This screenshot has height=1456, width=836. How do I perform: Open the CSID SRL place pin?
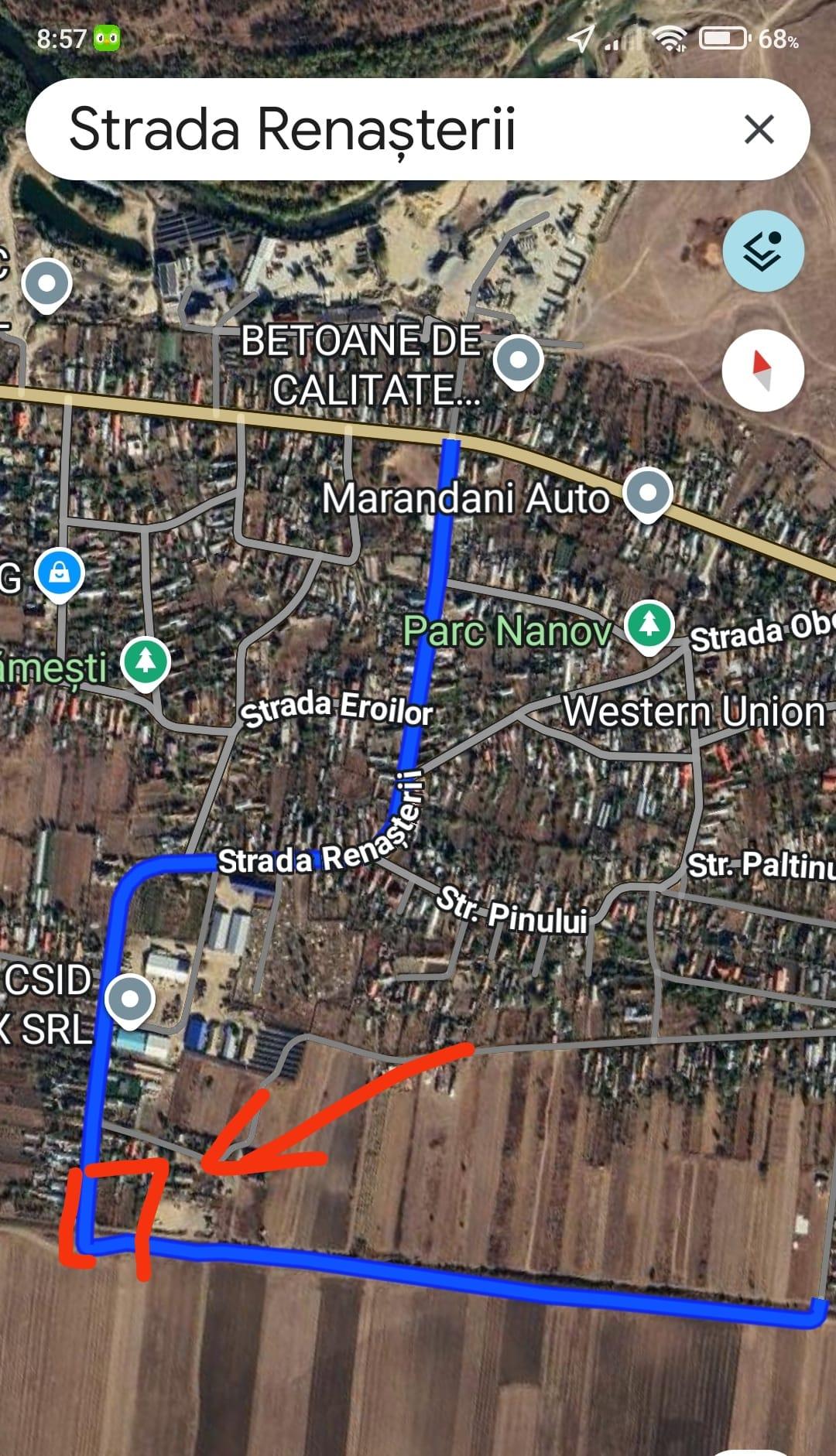click(x=130, y=1000)
